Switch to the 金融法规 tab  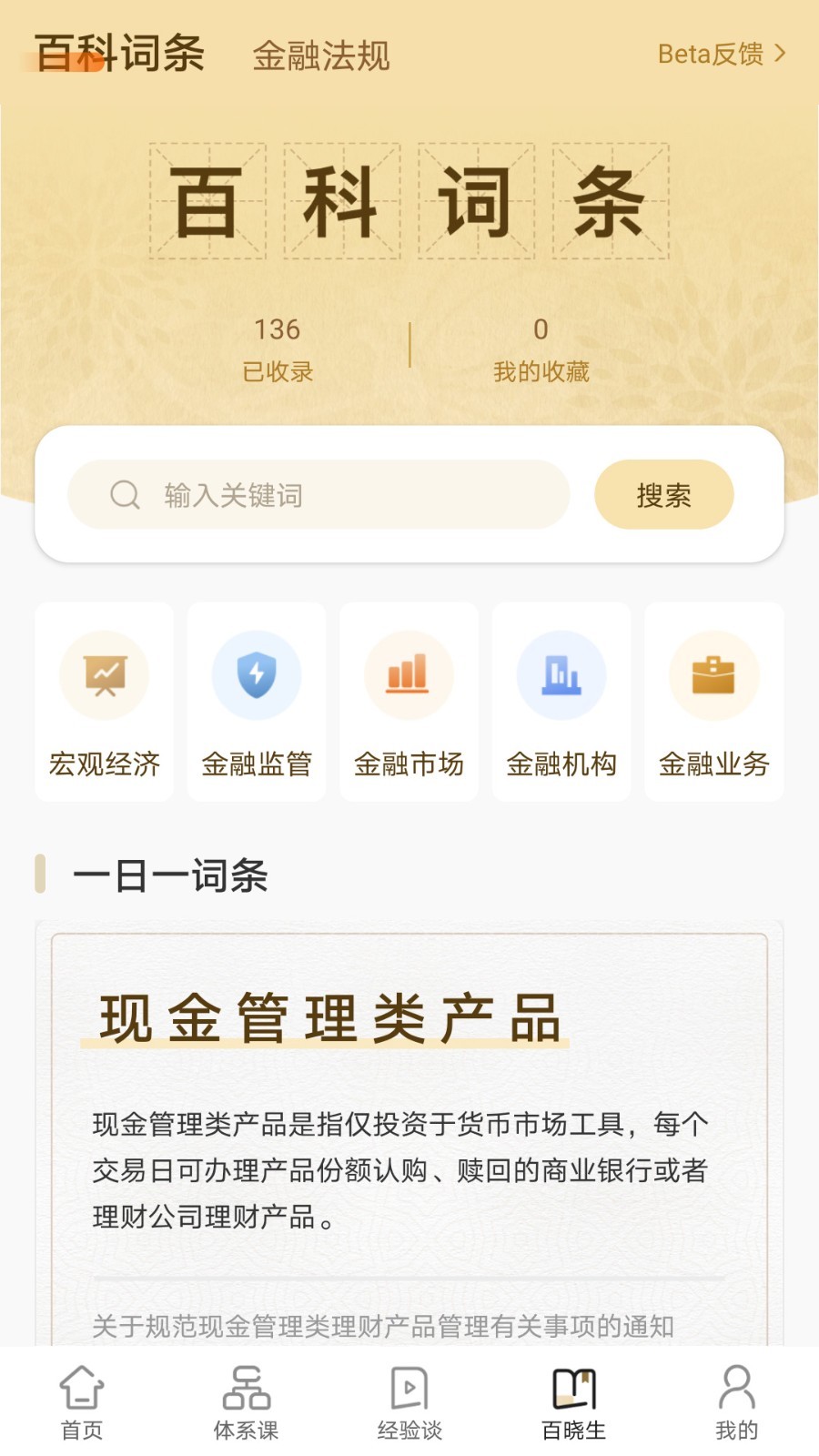tap(320, 56)
